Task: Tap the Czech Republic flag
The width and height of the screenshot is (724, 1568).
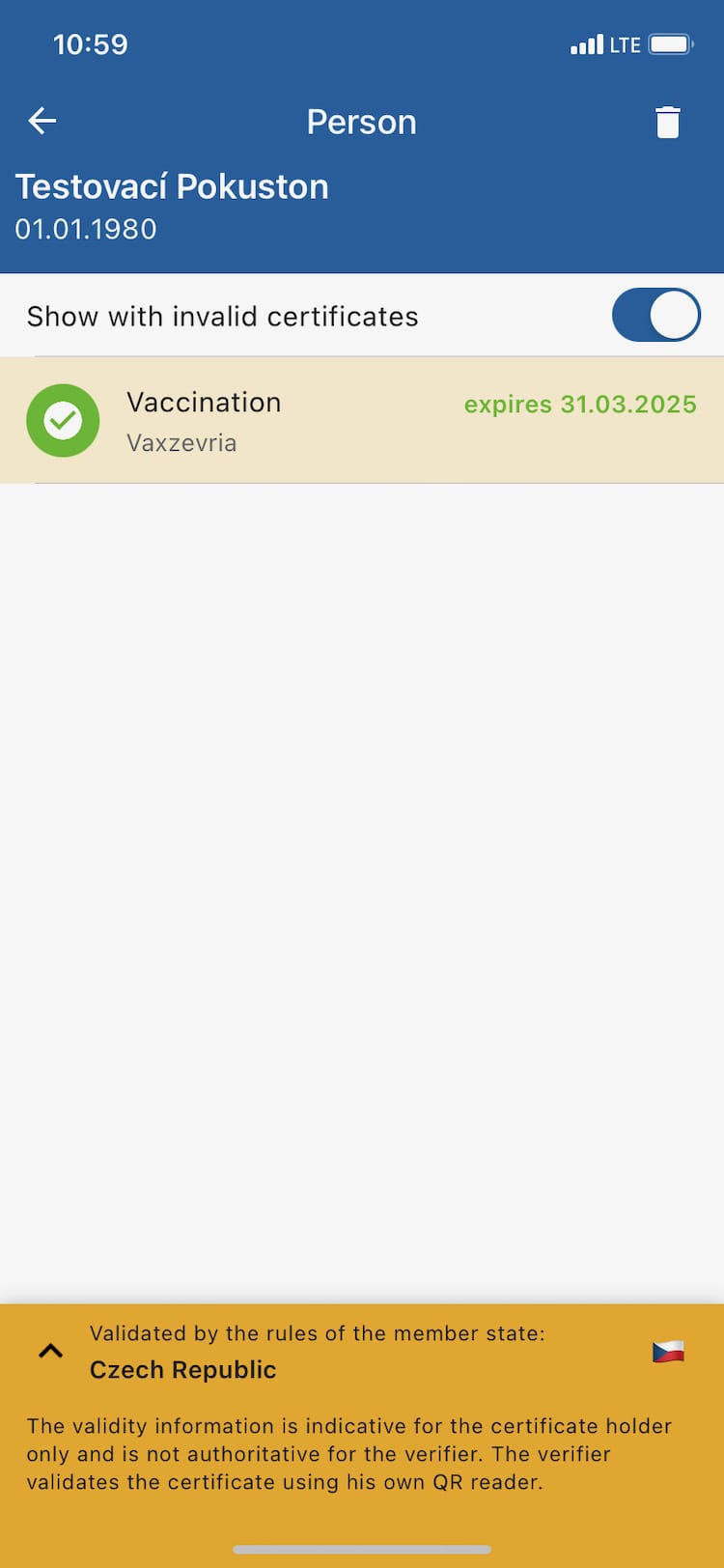Action: pyautogui.click(x=668, y=1352)
